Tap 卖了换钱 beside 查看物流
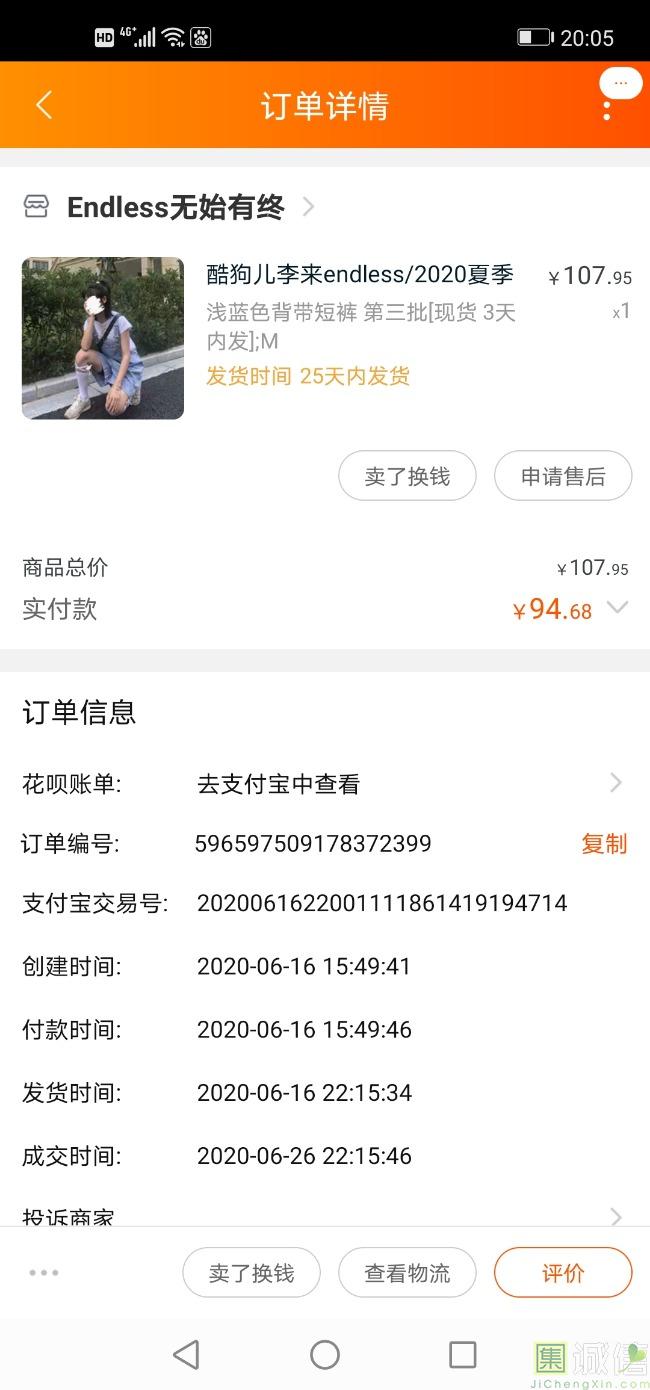The height and width of the screenshot is (1390, 650). [x=251, y=1273]
